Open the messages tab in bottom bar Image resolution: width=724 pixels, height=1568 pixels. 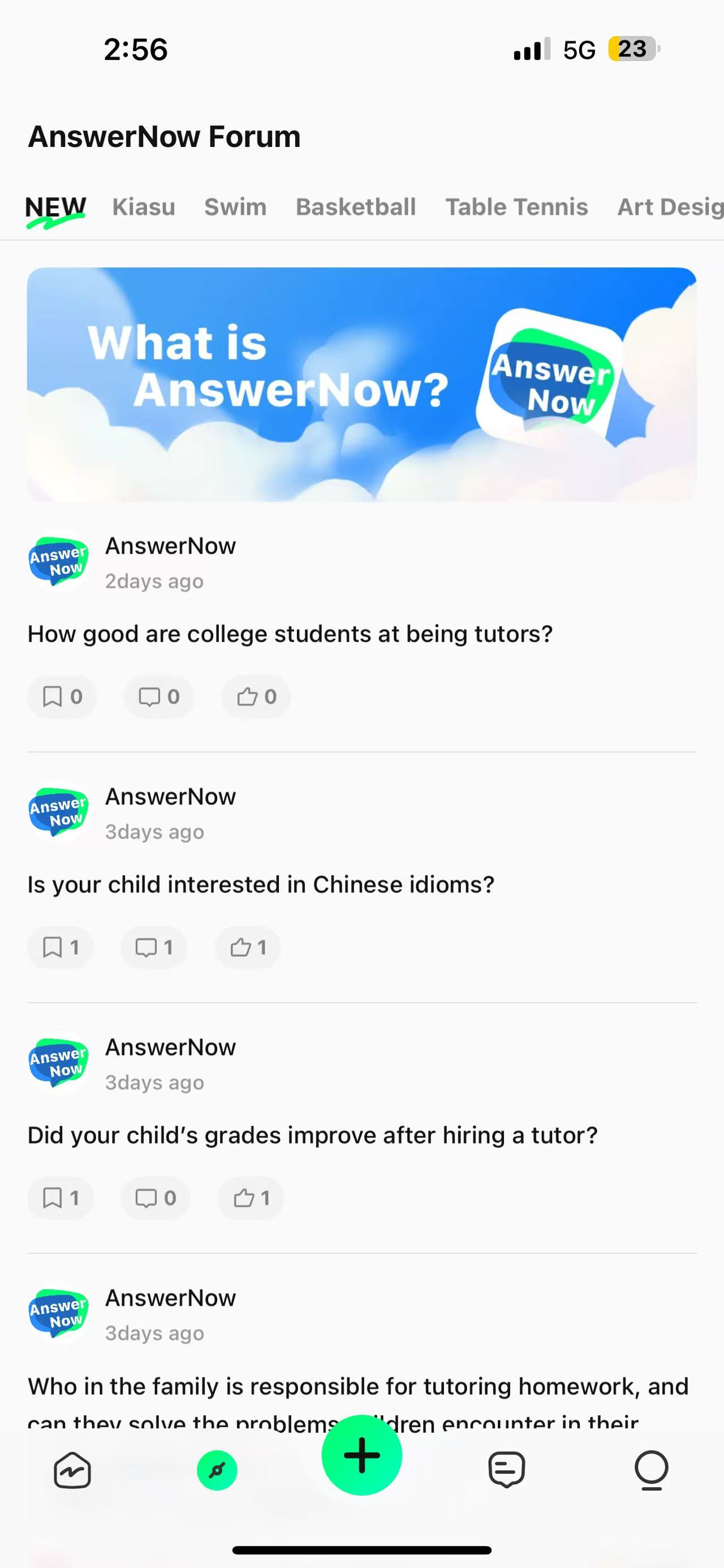(x=507, y=1471)
